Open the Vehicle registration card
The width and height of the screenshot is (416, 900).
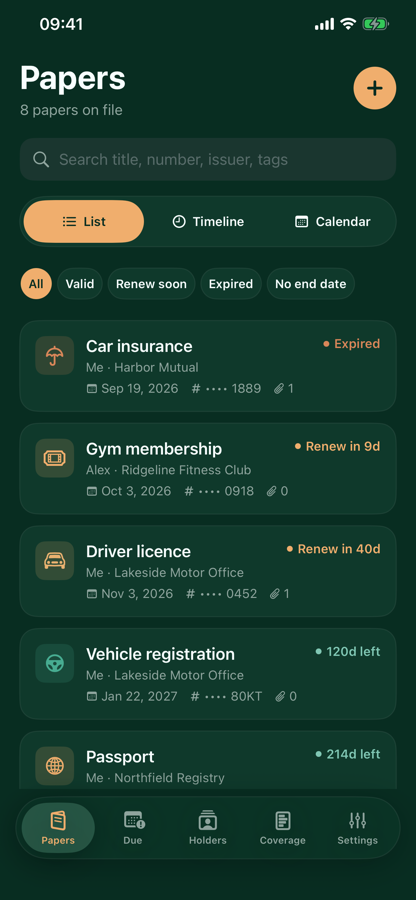(208, 674)
